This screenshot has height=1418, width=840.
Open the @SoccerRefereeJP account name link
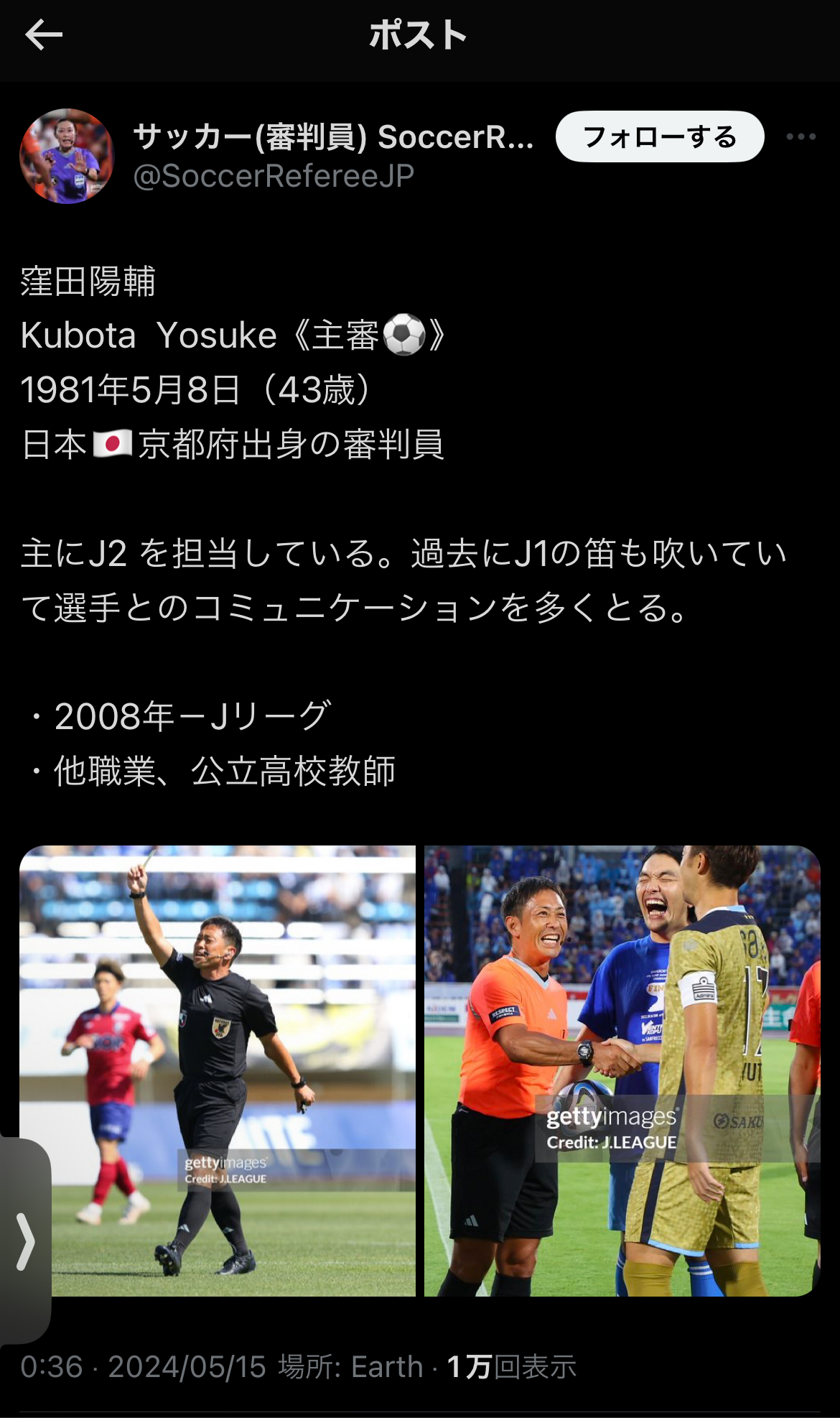274,176
